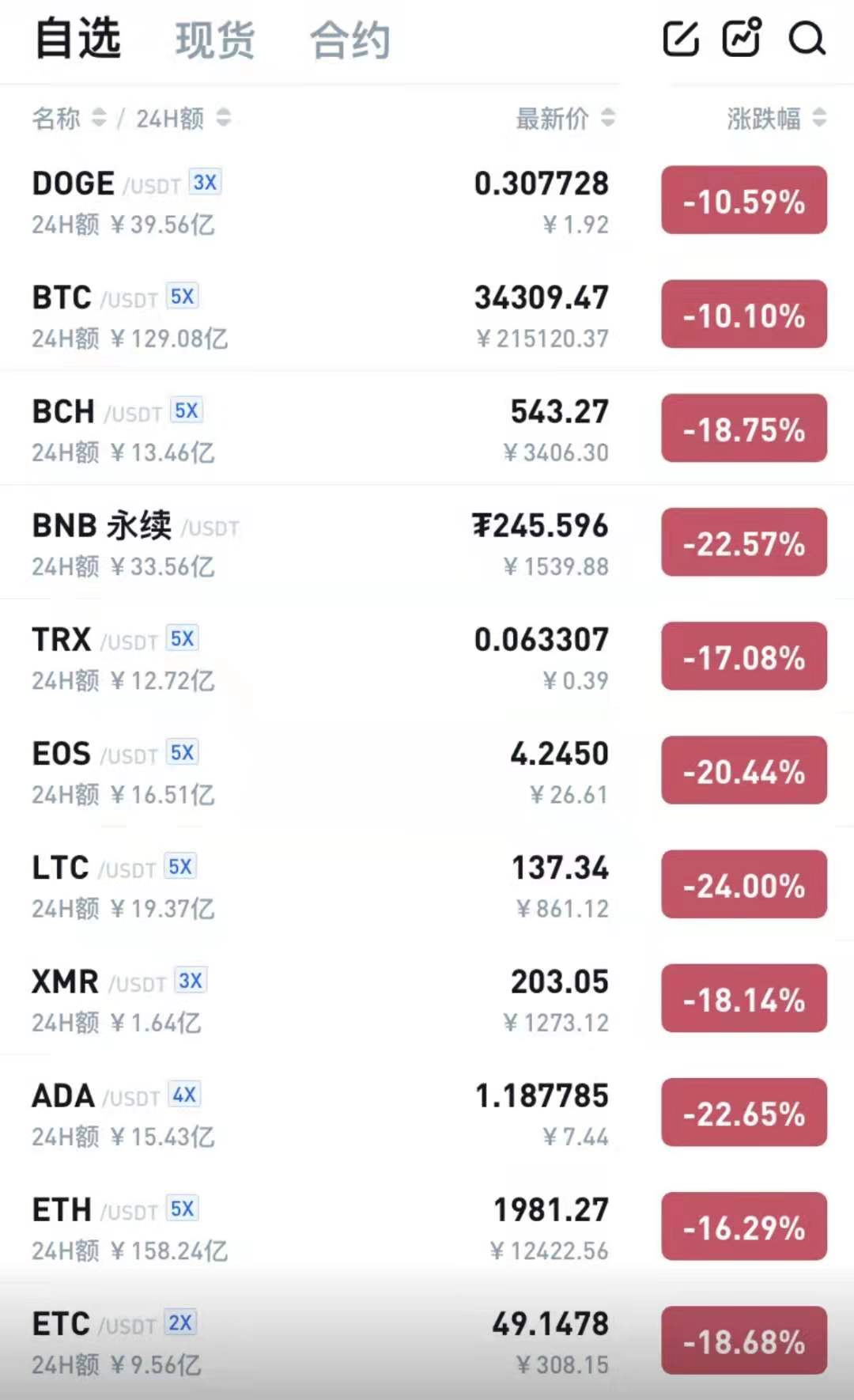This screenshot has width=854, height=1400.
Task: Toggle the ADA -22.65% change badge
Action: (x=743, y=1112)
